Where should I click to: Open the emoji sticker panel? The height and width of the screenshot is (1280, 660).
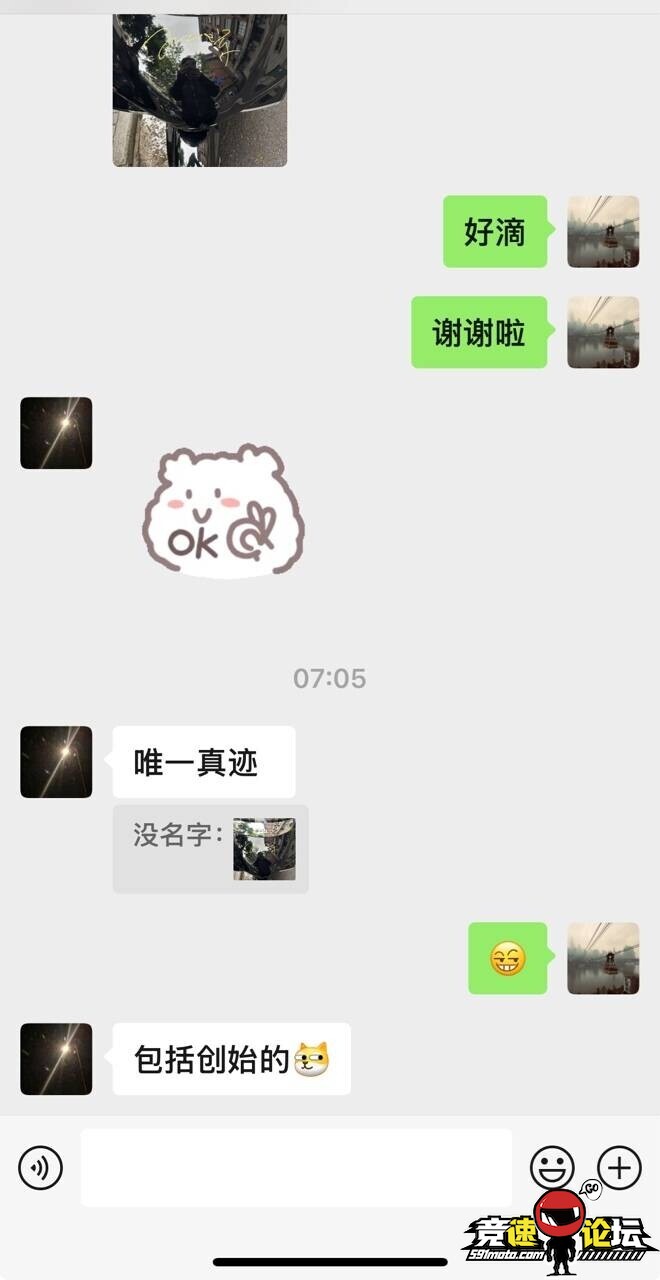tap(551, 1167)
